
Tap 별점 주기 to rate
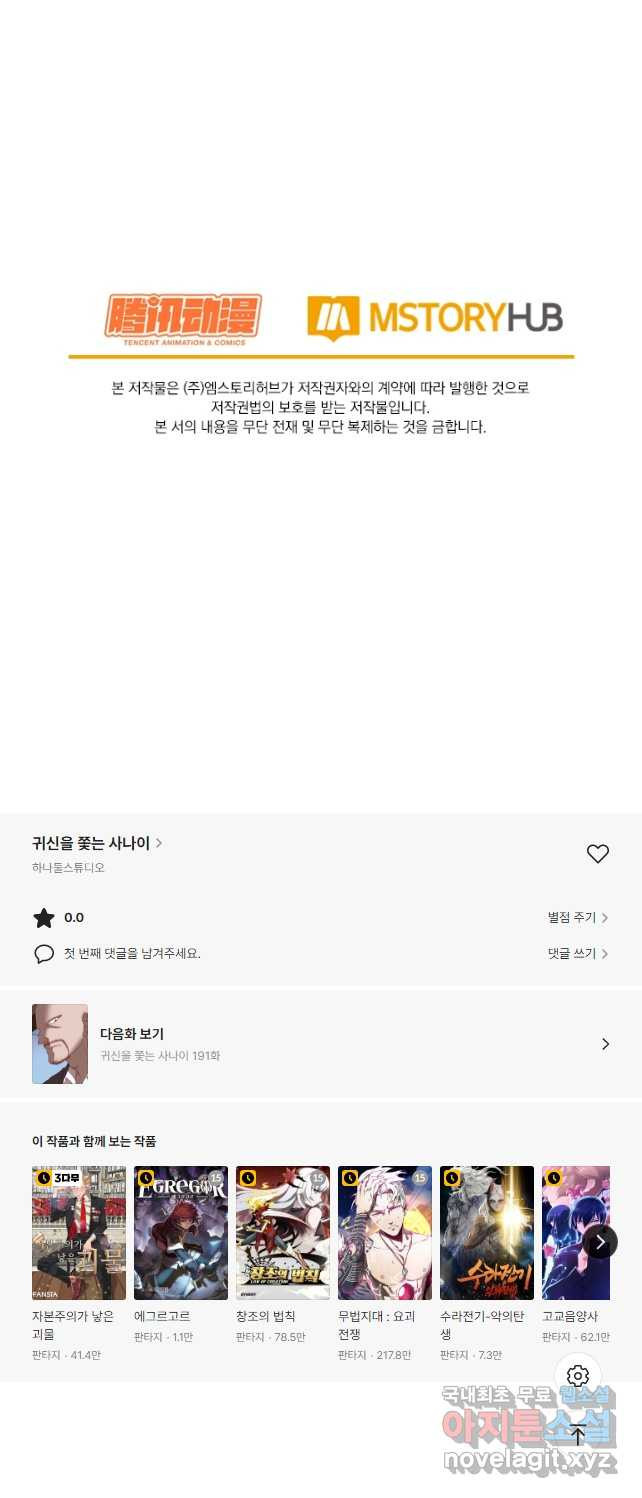click(x=577, y=917)
